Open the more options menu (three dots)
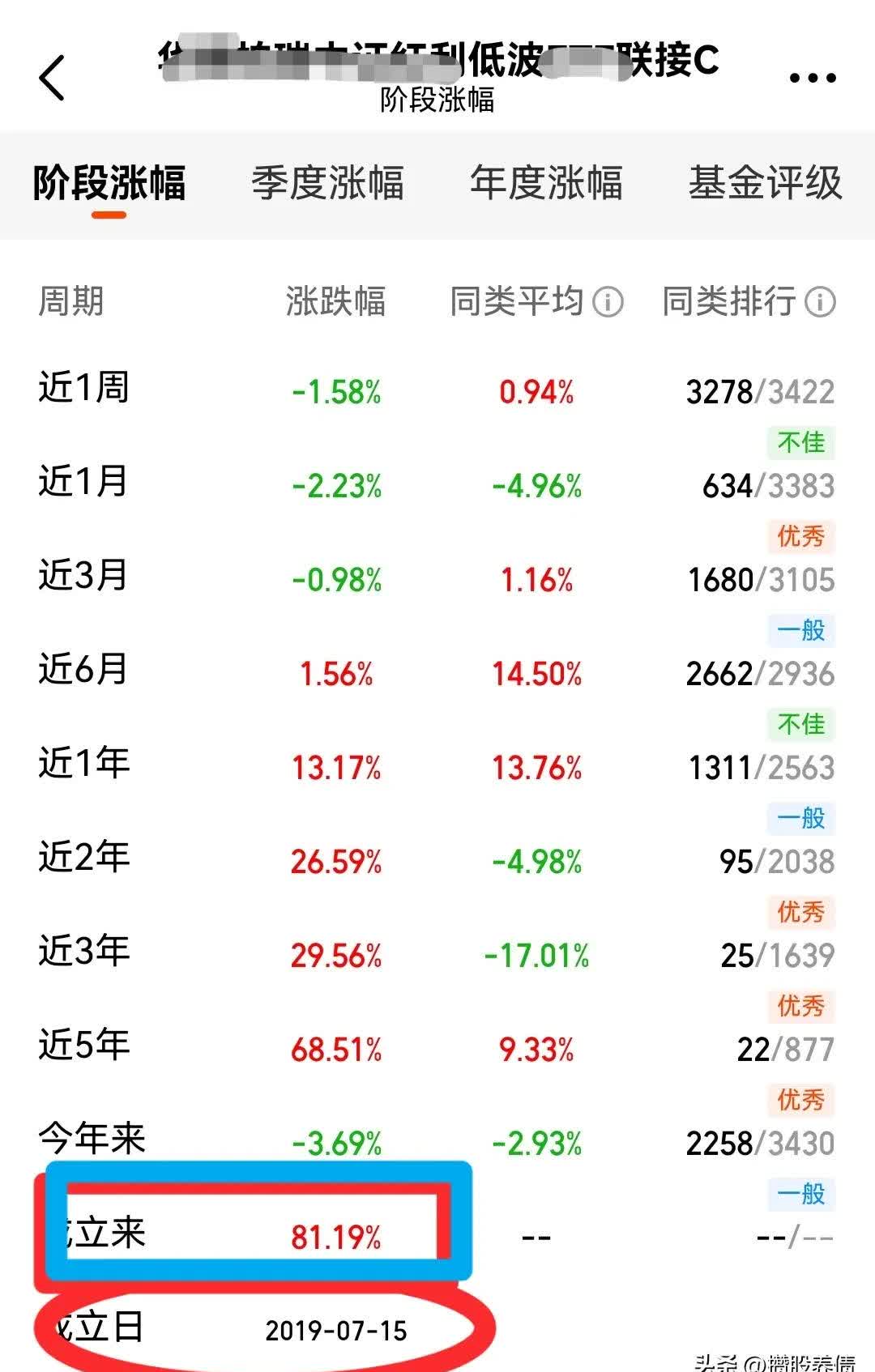The height and width of the screenshot is (1372, 875). pos(813,77)
